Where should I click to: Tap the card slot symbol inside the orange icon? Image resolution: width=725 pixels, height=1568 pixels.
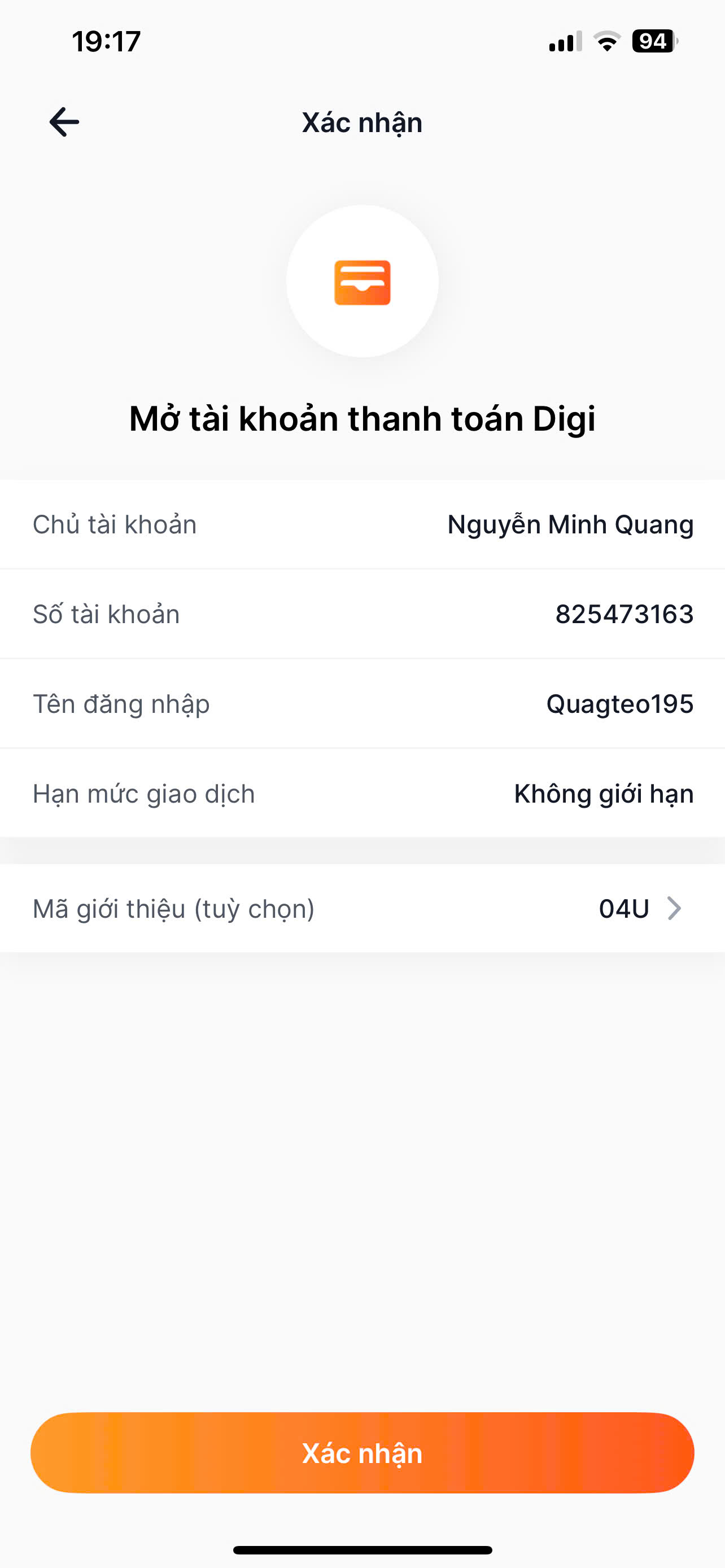pyautogui.click(x=362, y=281)
